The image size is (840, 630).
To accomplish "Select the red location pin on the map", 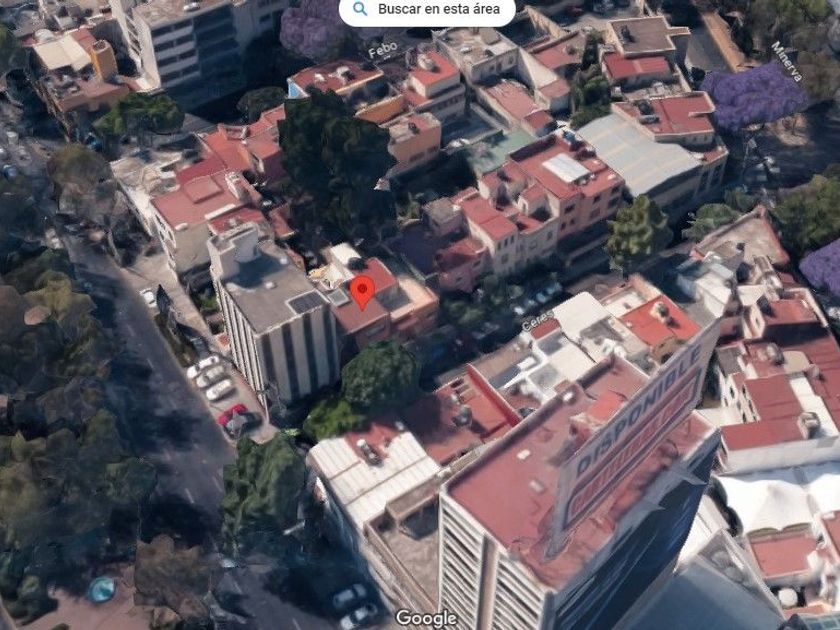I will pyautogui.click(x=362, y=290).
